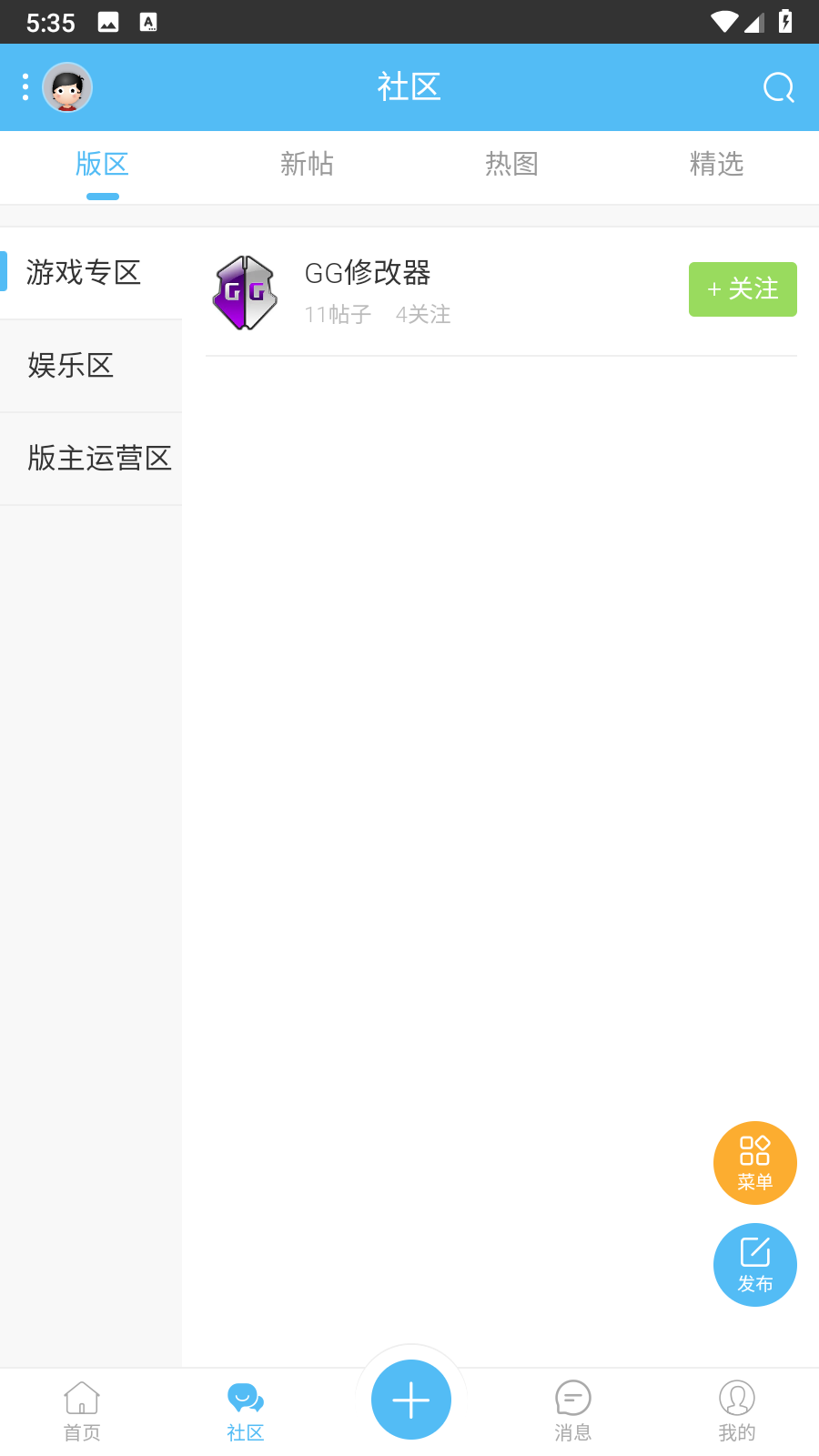Tap the profile avatar in the top bar
This screenshot has width=819, height=1456.
point(67,87)
